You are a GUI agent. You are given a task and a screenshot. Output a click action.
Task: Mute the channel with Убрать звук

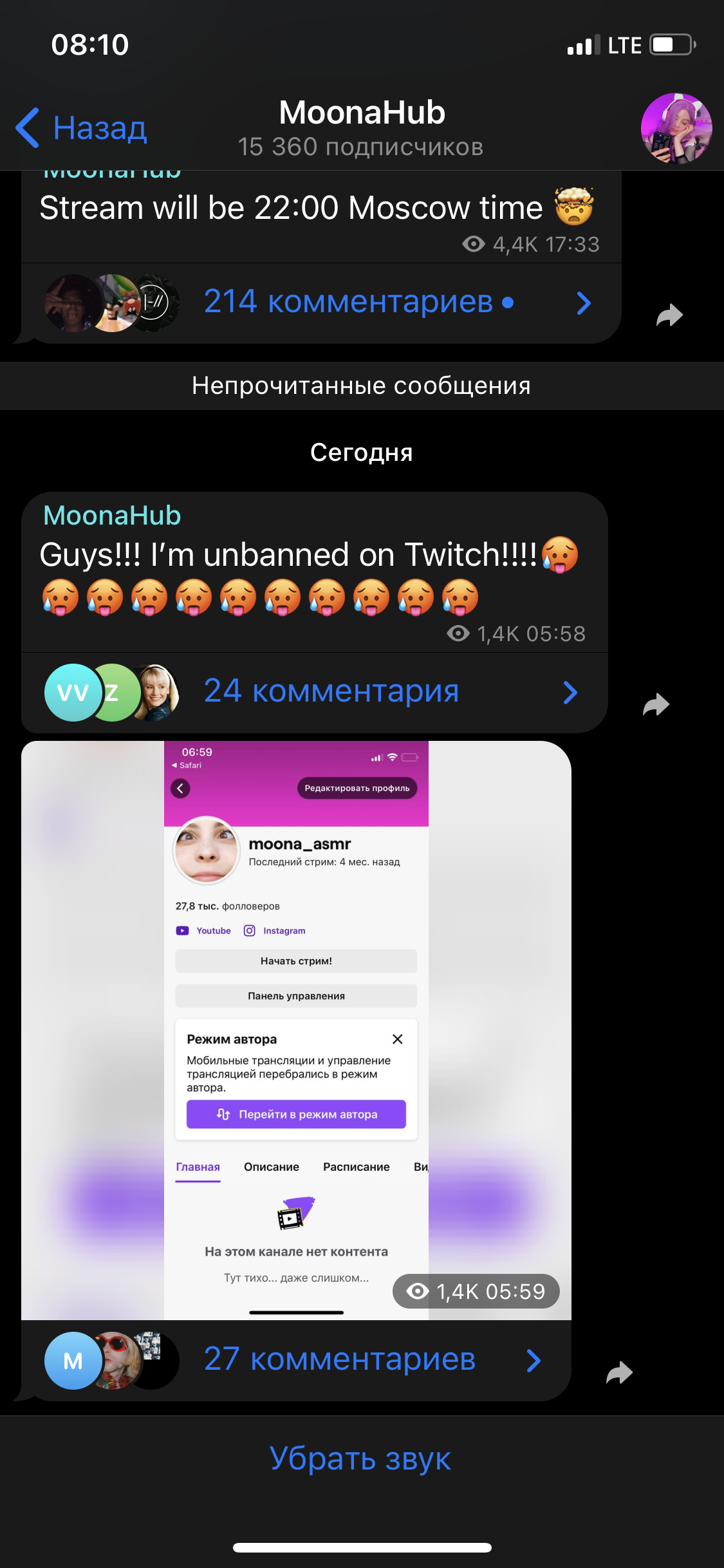tap(360, 1459)
